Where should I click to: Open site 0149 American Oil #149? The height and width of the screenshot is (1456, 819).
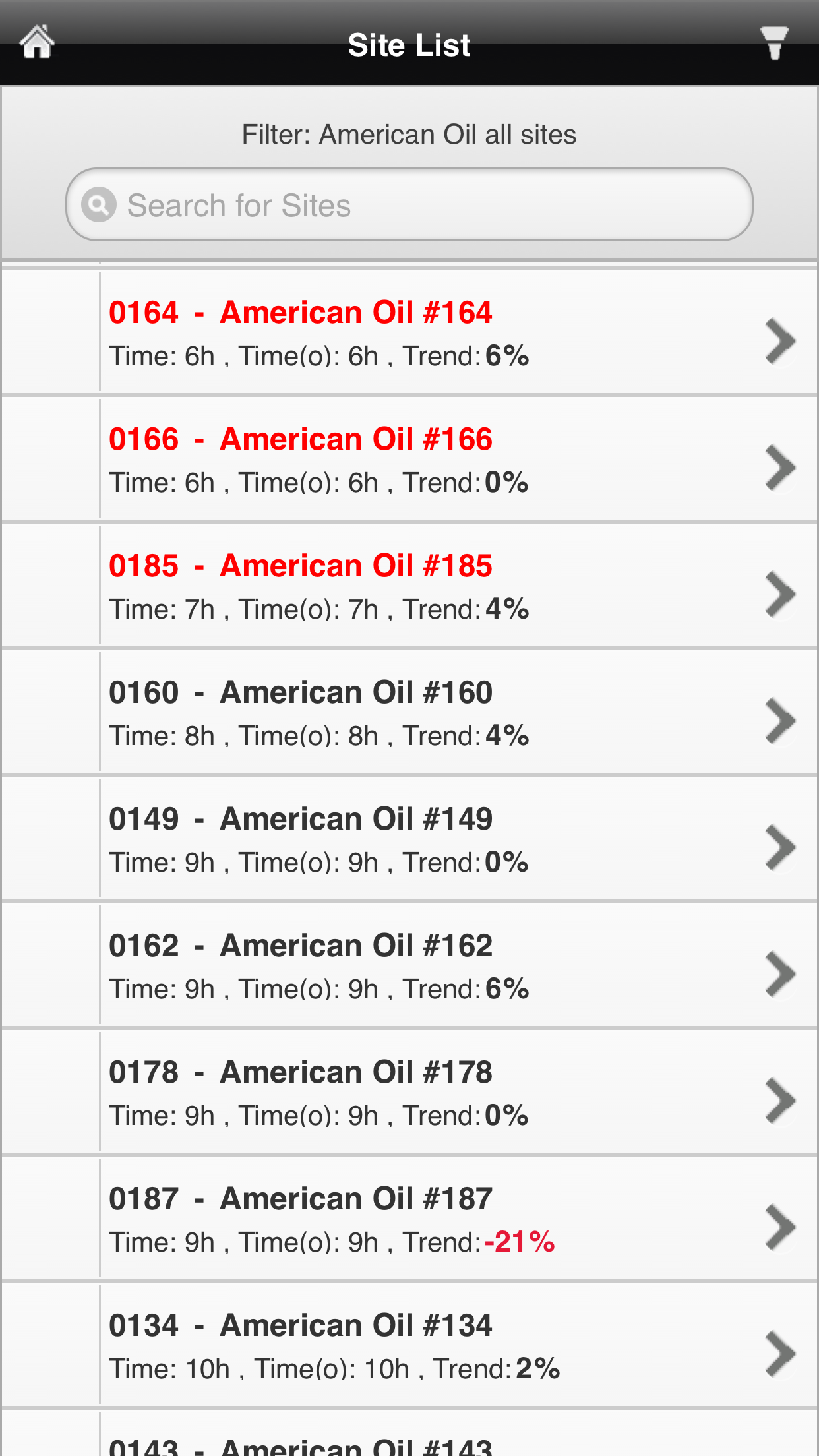[409, 838]
